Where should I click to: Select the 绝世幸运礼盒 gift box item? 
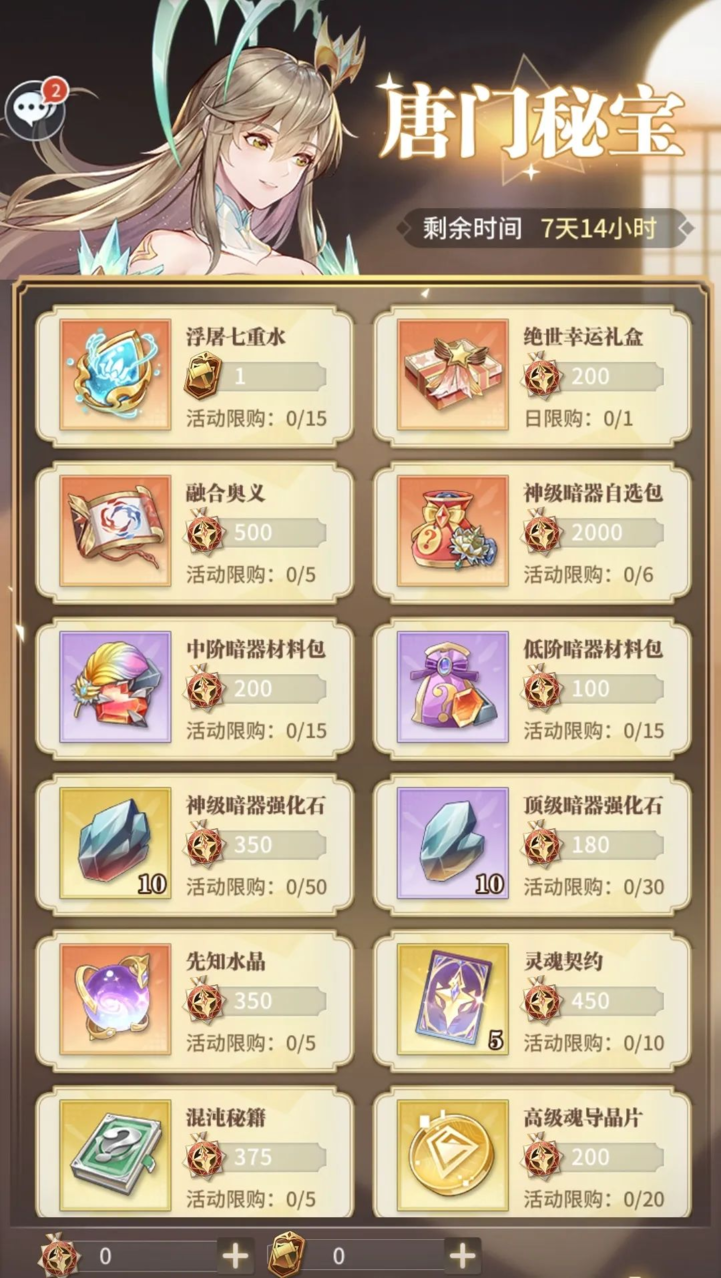coord(532,376)
